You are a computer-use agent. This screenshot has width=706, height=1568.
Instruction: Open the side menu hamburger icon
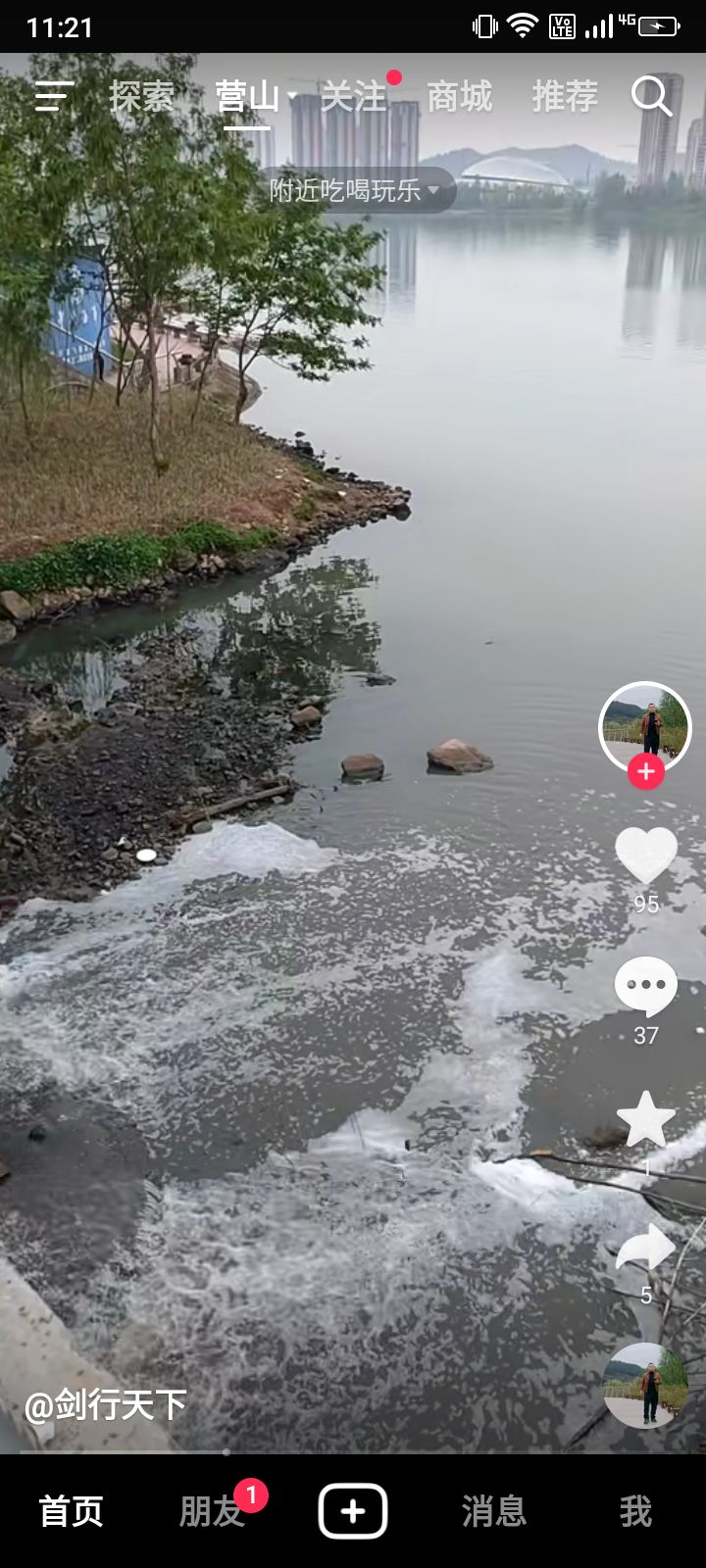pos(53,96)
